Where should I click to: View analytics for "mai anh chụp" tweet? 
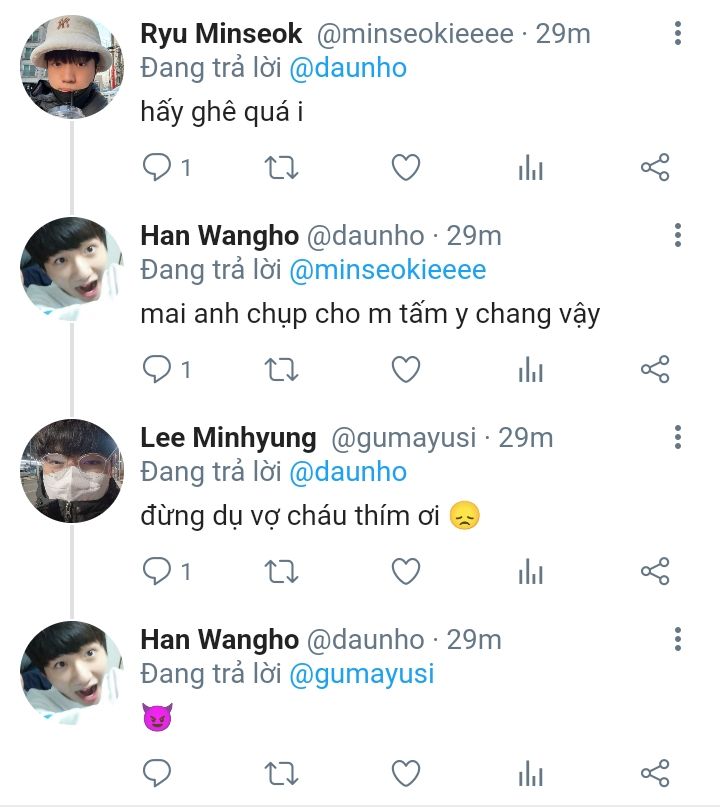tap(530, 369)
